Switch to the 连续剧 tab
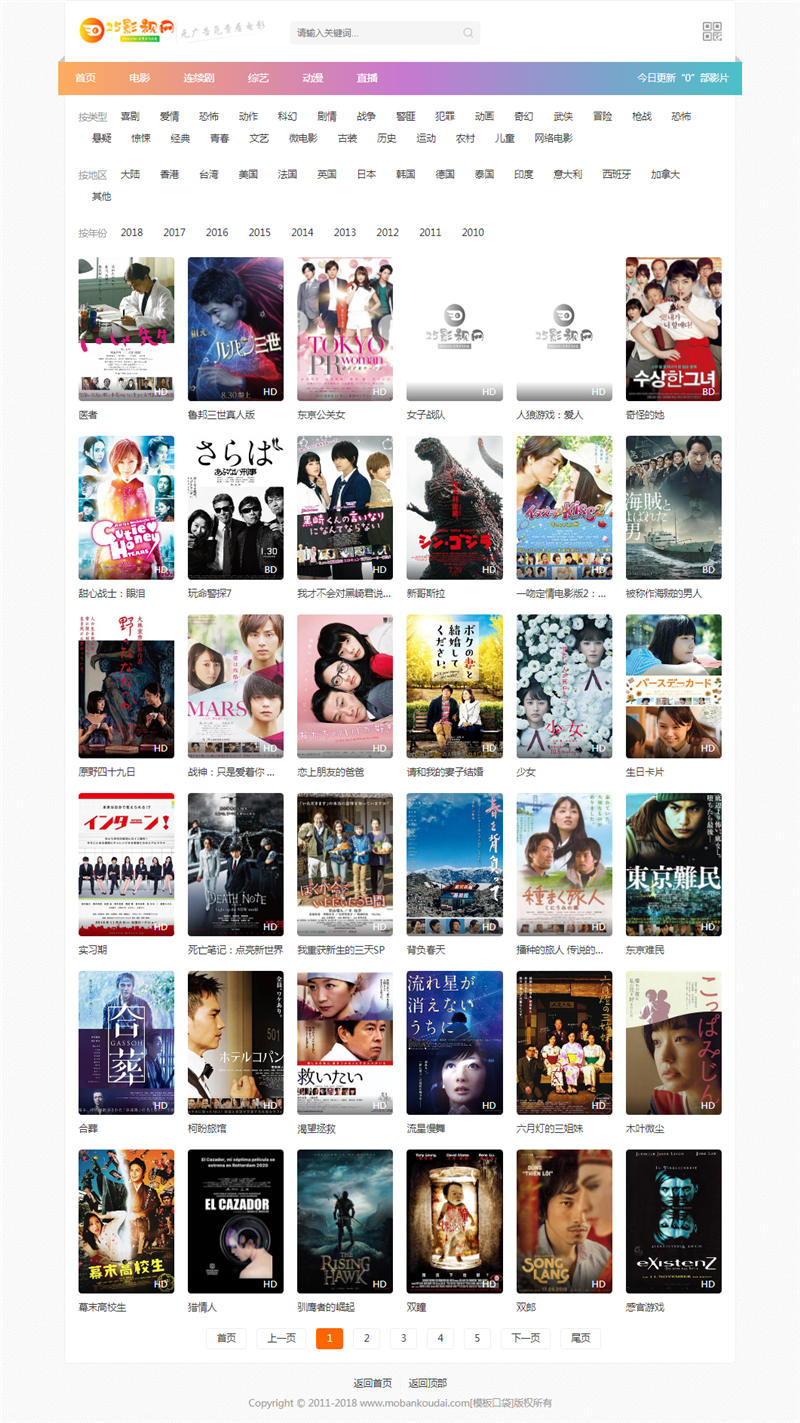 pos(198,78)
